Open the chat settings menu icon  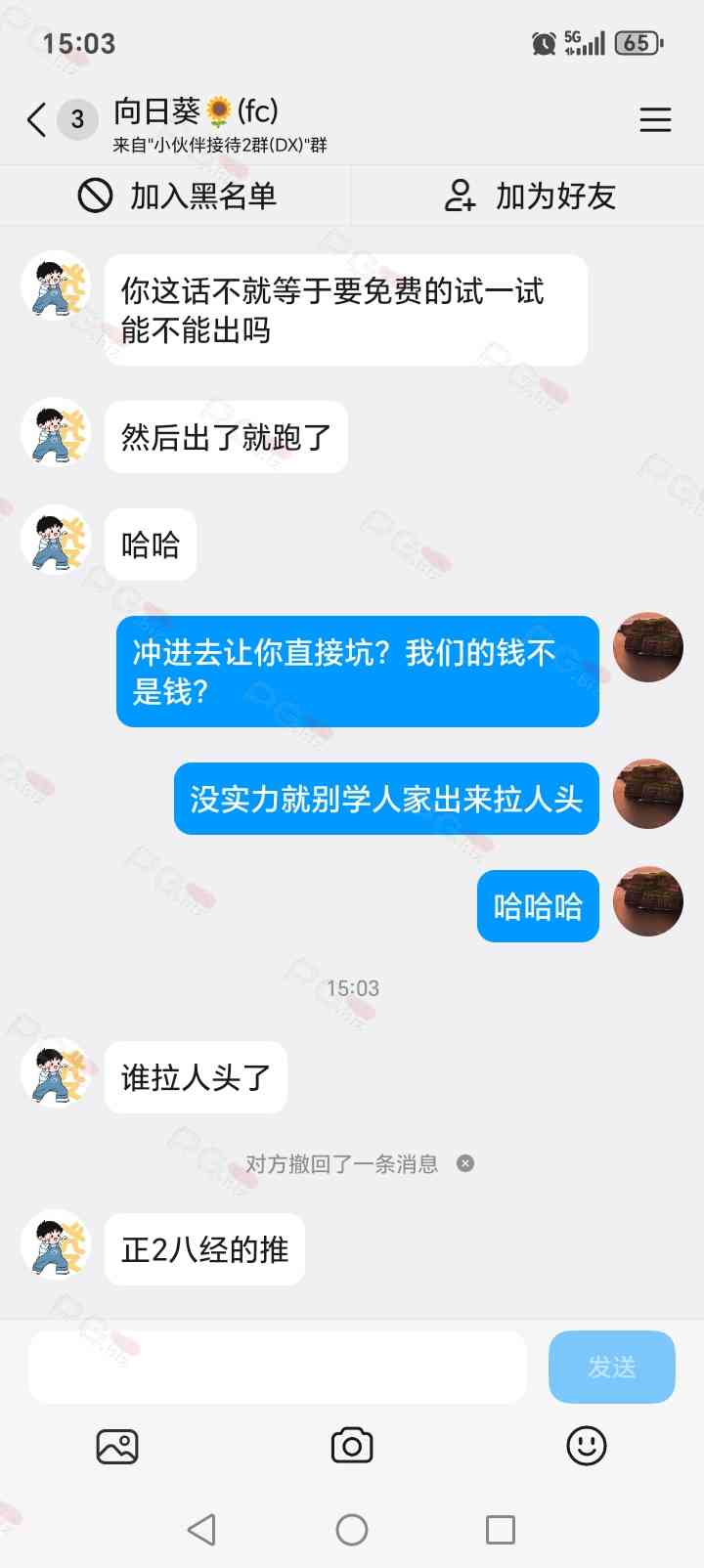point(654,120)
